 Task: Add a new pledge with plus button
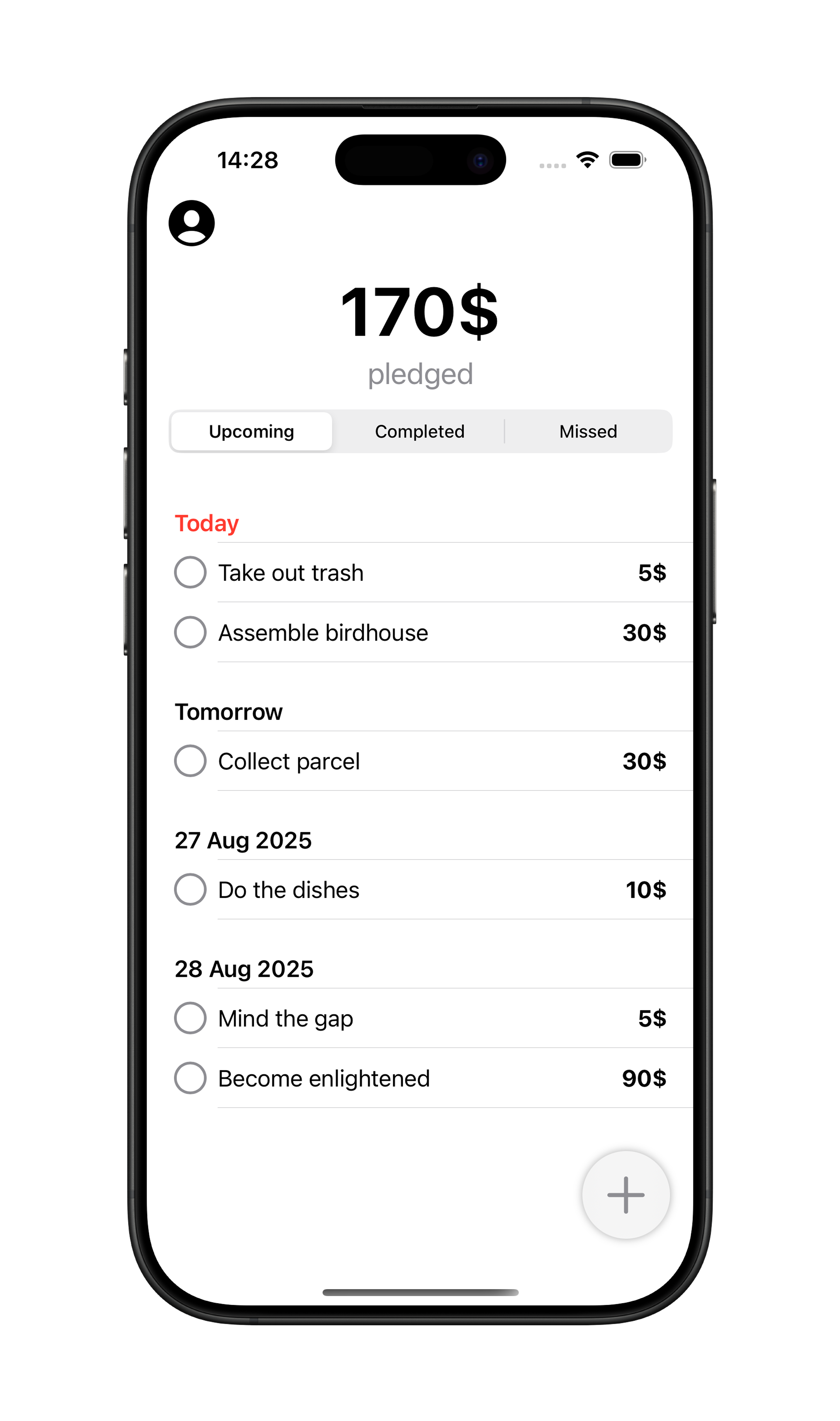(626, 1195)
